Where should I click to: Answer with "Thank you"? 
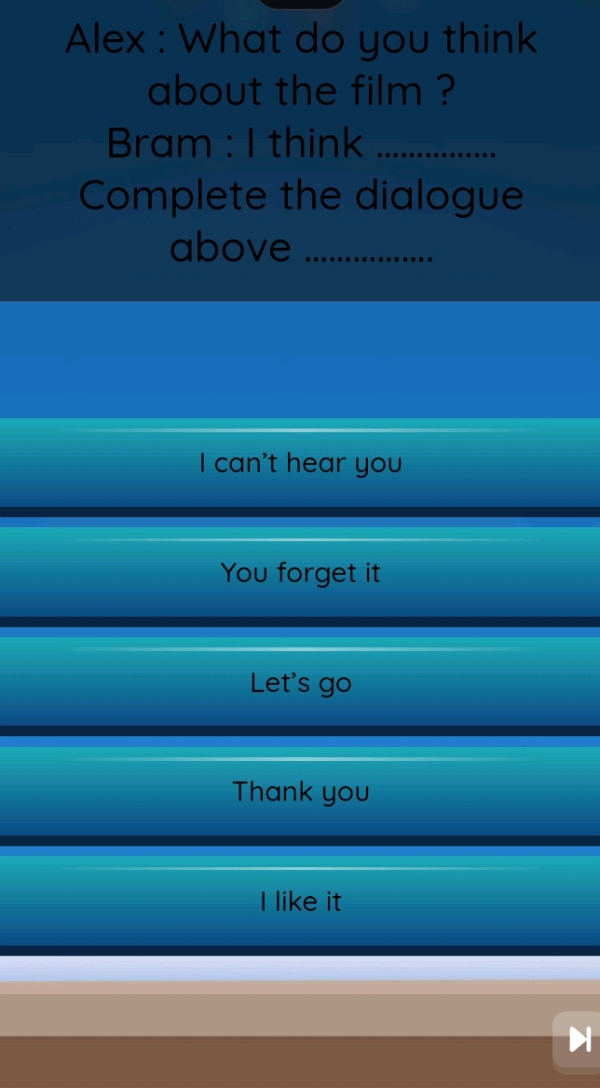coord(300,792)
